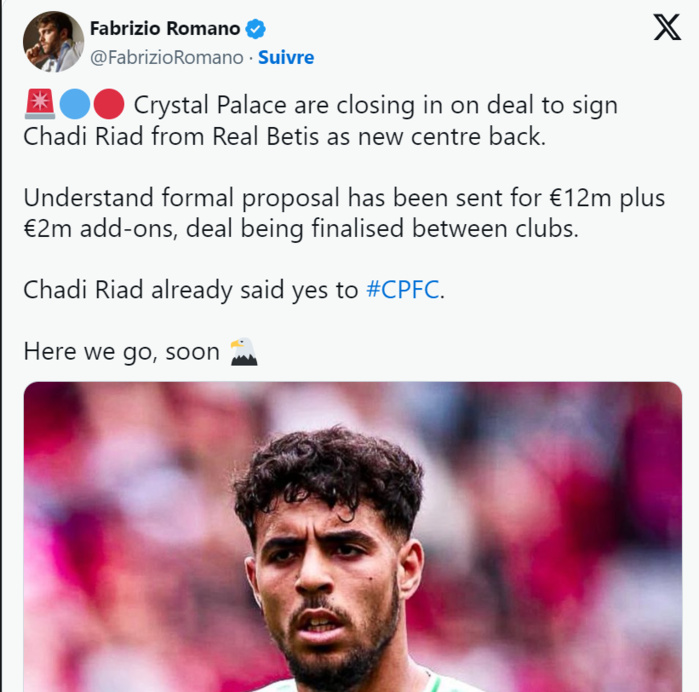The image size is (699, 692).
Task: Tap the Fabrizio Romano display name
Action: 164,28
